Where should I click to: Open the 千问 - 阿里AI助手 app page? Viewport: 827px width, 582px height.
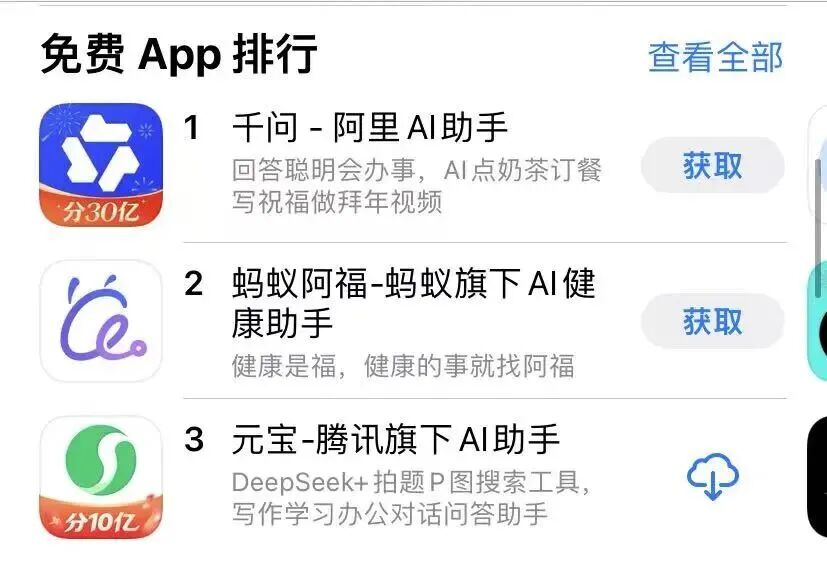click(x=370, y=128)
